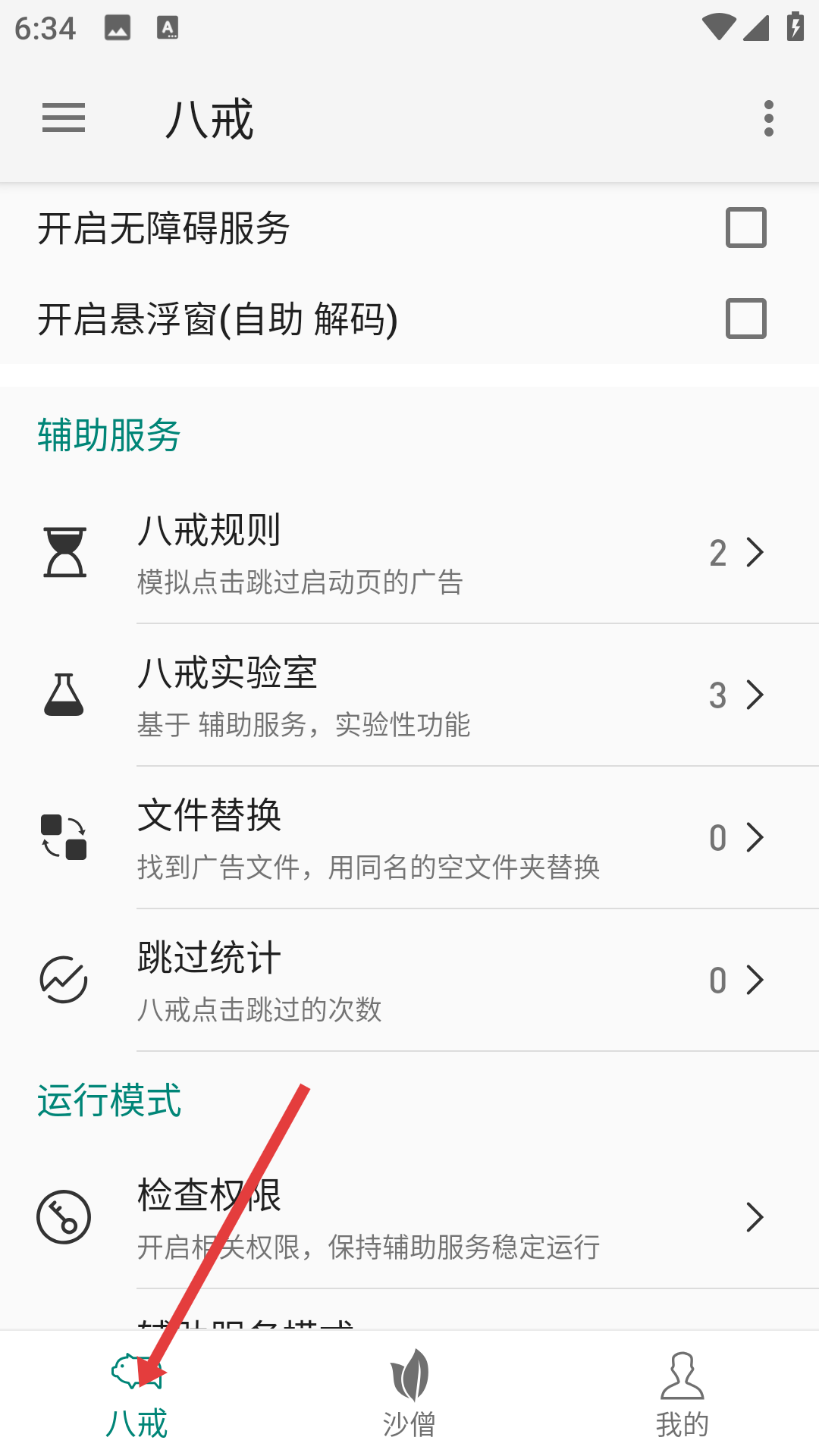This screenshot has width=819, height=1456.
Task: Open 八戒规则 settings
Action: click(409, 553)
